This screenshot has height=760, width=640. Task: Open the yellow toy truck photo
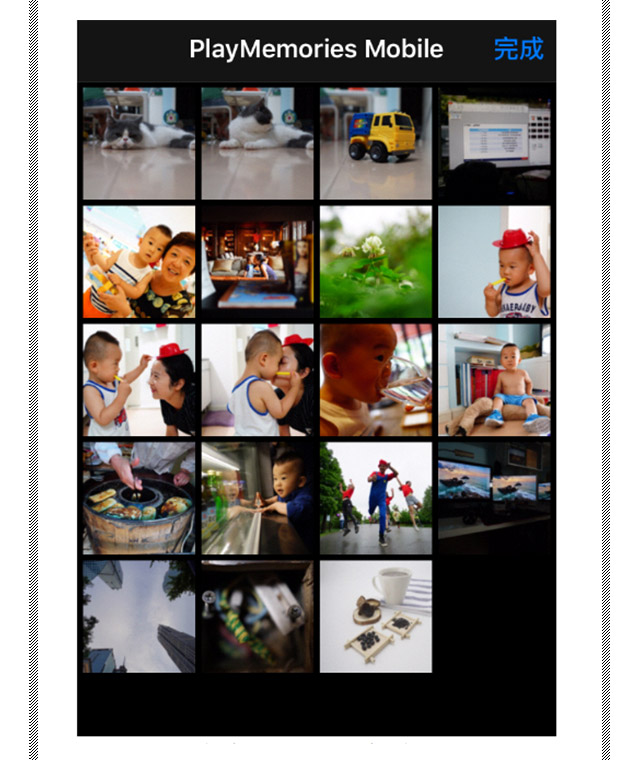(x=376, y=143)
